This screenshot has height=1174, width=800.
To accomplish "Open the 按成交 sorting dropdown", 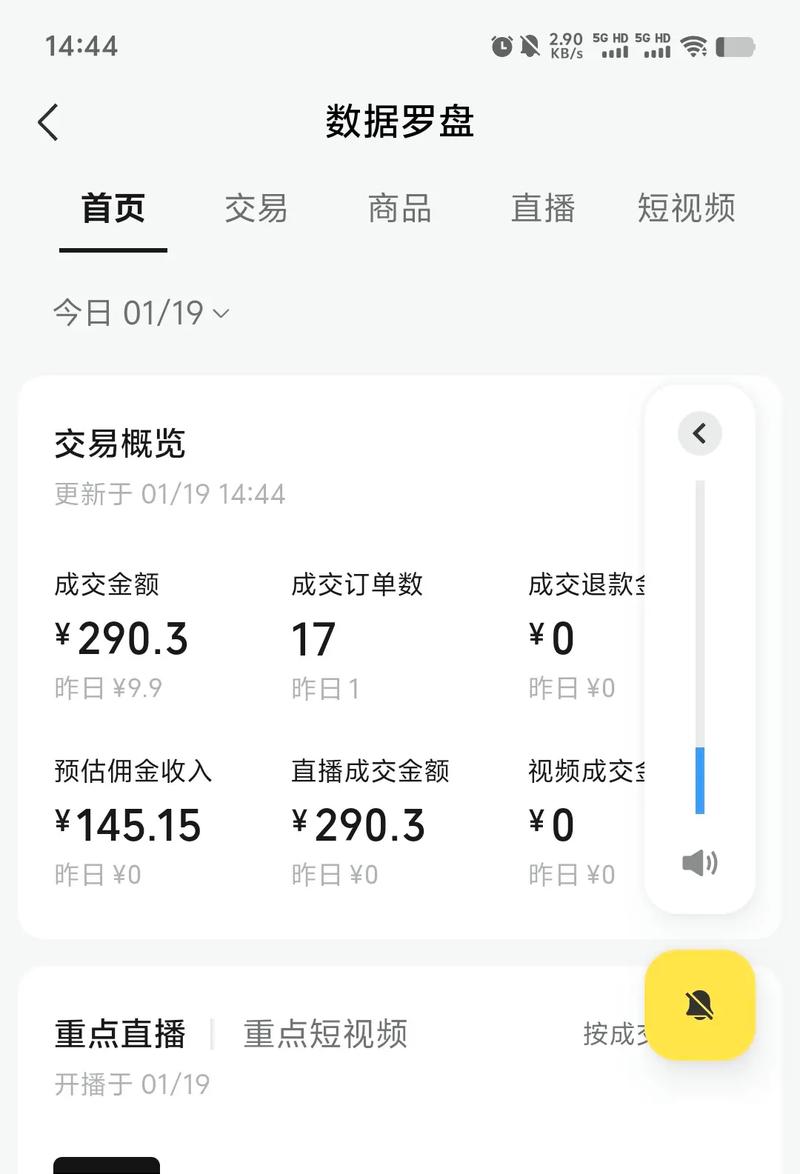I will click(613, 1035).
